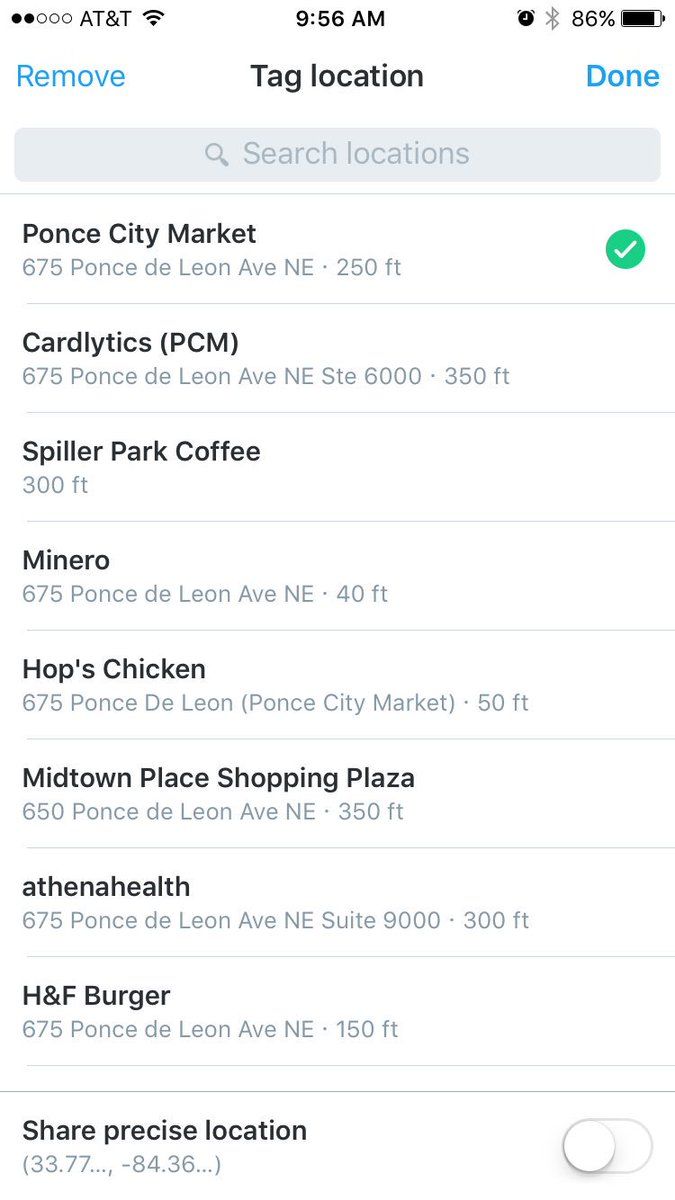Choose Cardlytics (PCM) as location

pyautogui.click(x=300, y=358)
